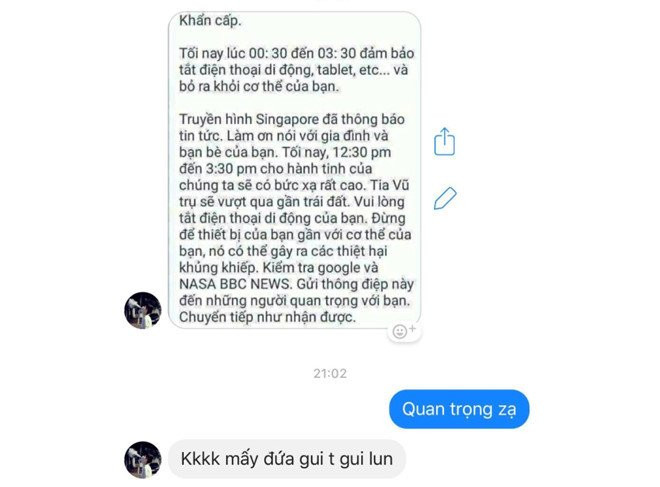Open sender's avatar beside 'Kkkk mấy đứa' message

pyautogui.click(x=142, y=459)
